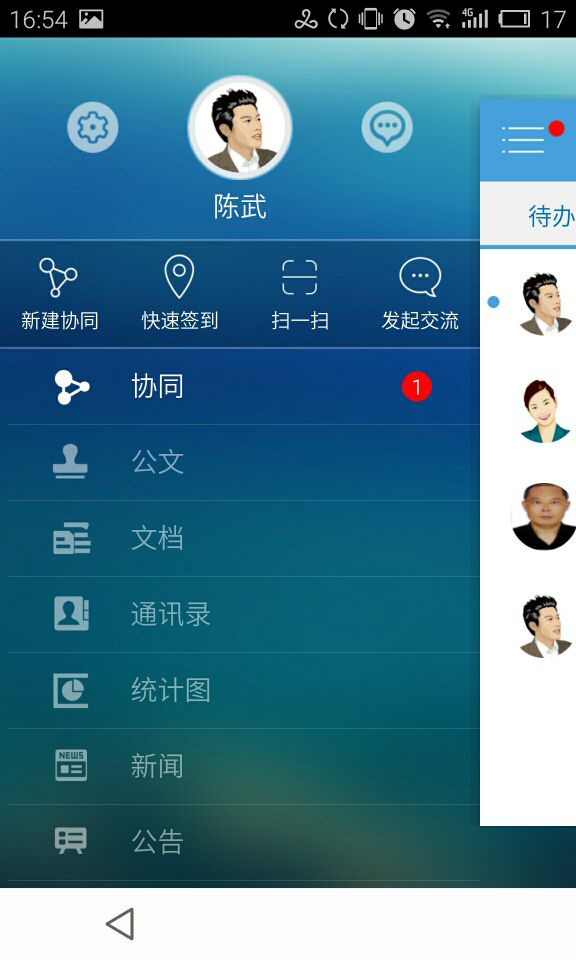Tap 陈武's profile avatar
Viewport: 576px width, 960px height.
(240, 127)
